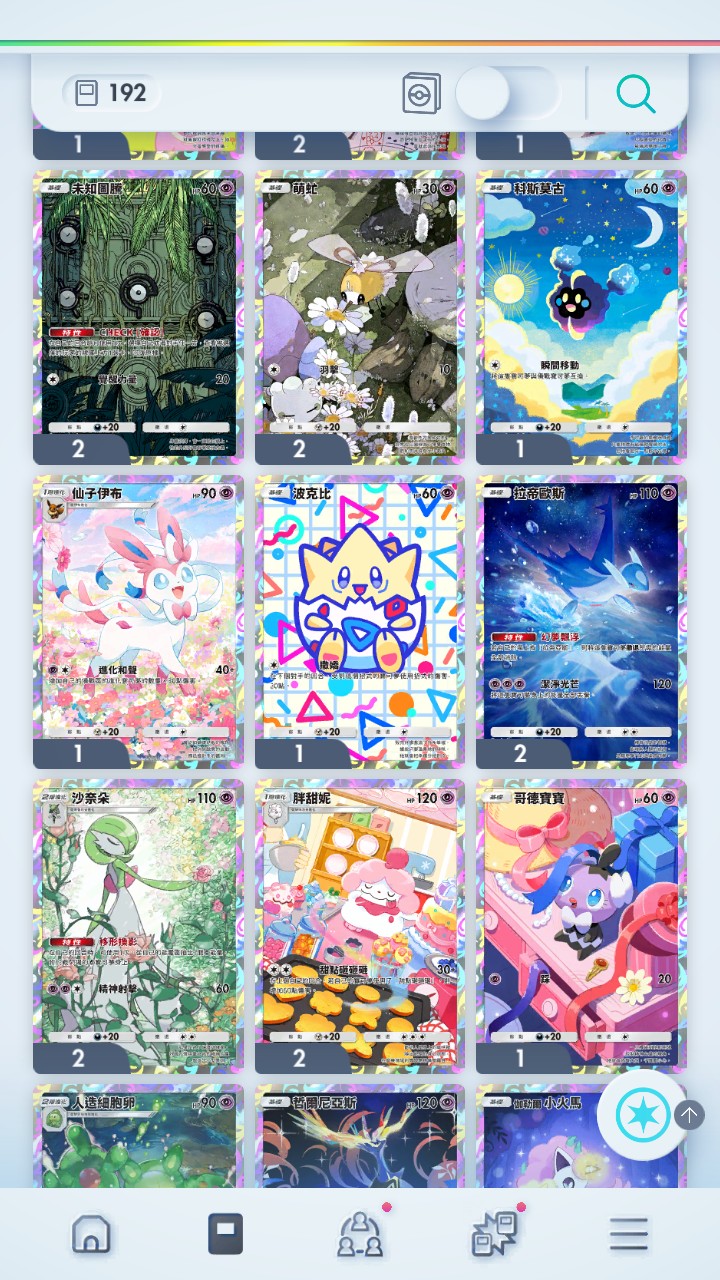This screenshot has height=1280, width=720.
Task: Open the social friends tab
Action: click(x=360, y=1235)
